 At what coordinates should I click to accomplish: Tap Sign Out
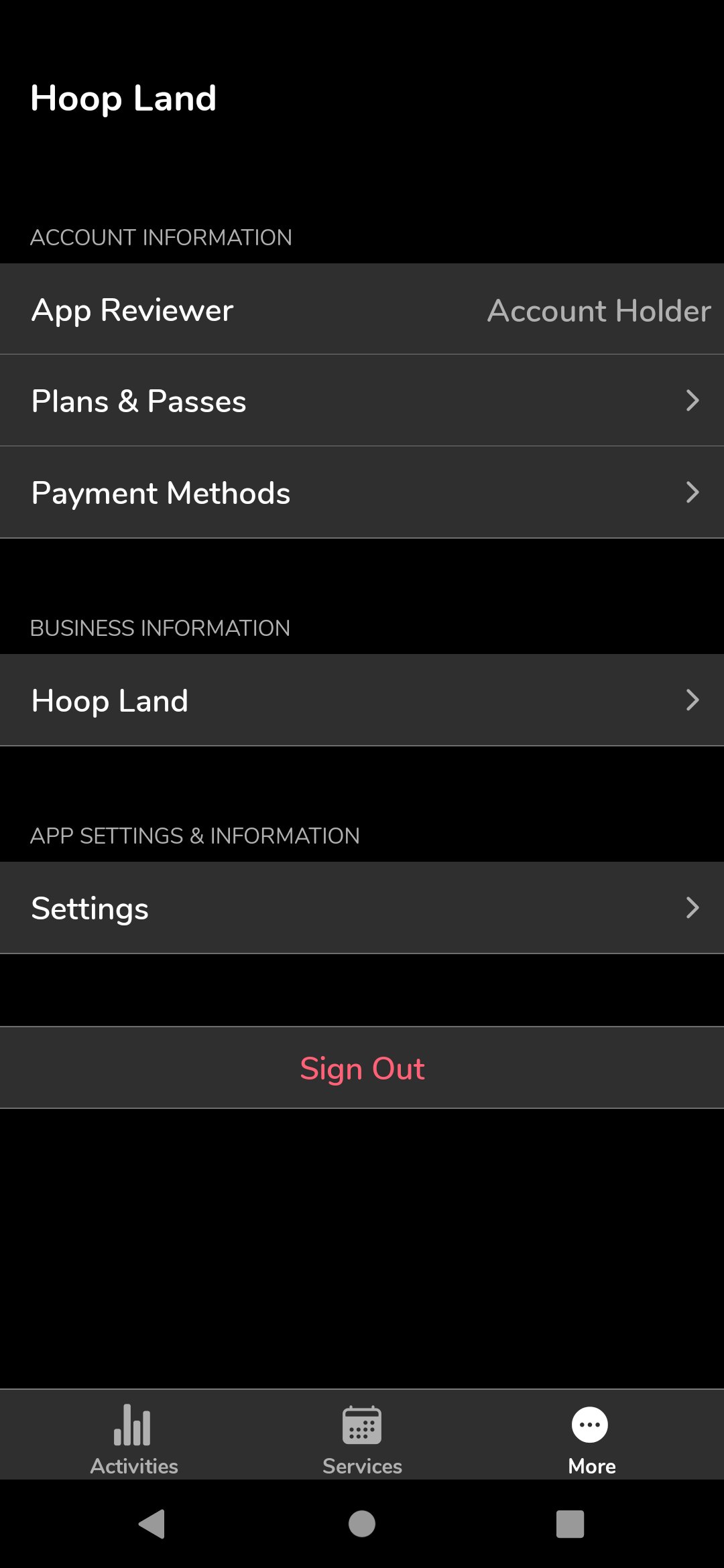(362, 1068)
